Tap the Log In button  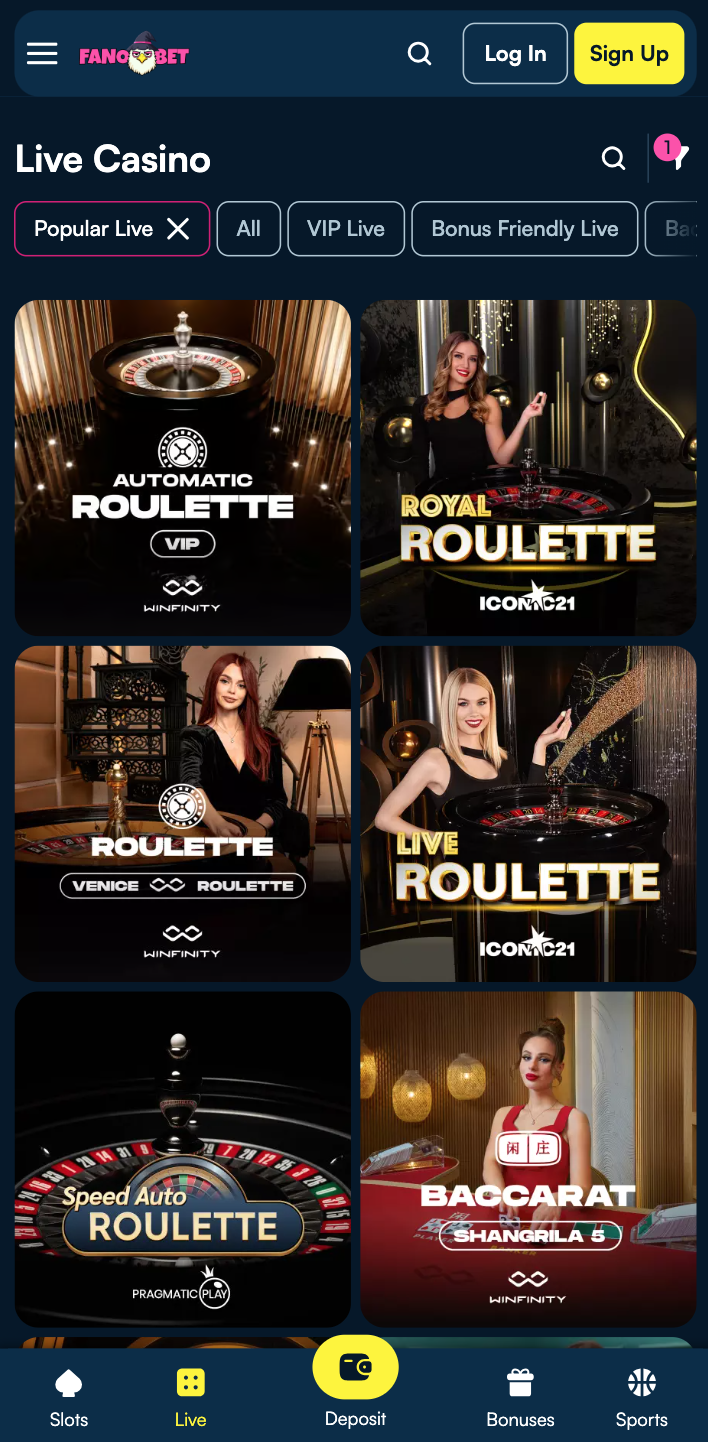515,54
